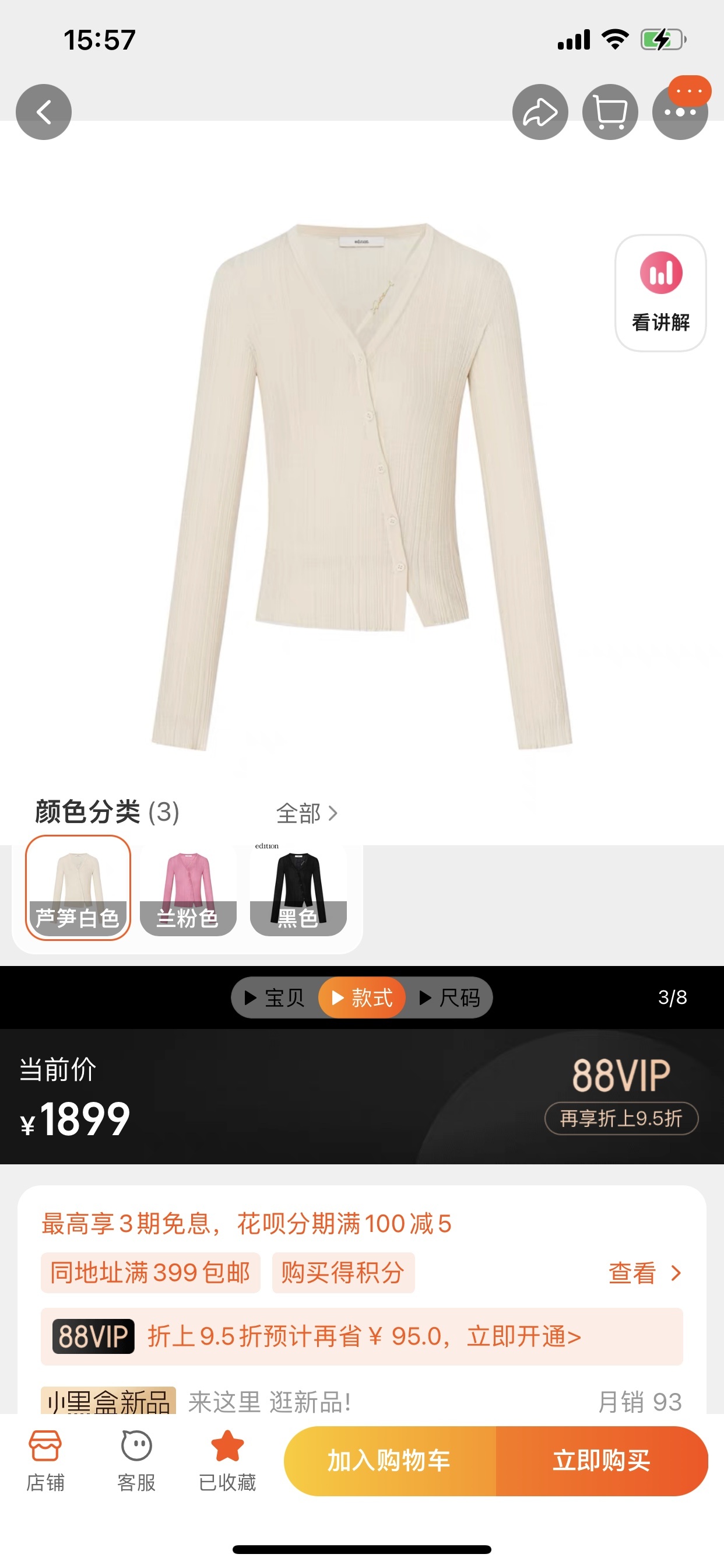Contact 客服 customer service
724x1568 pixels.
tap(136, 1460)
